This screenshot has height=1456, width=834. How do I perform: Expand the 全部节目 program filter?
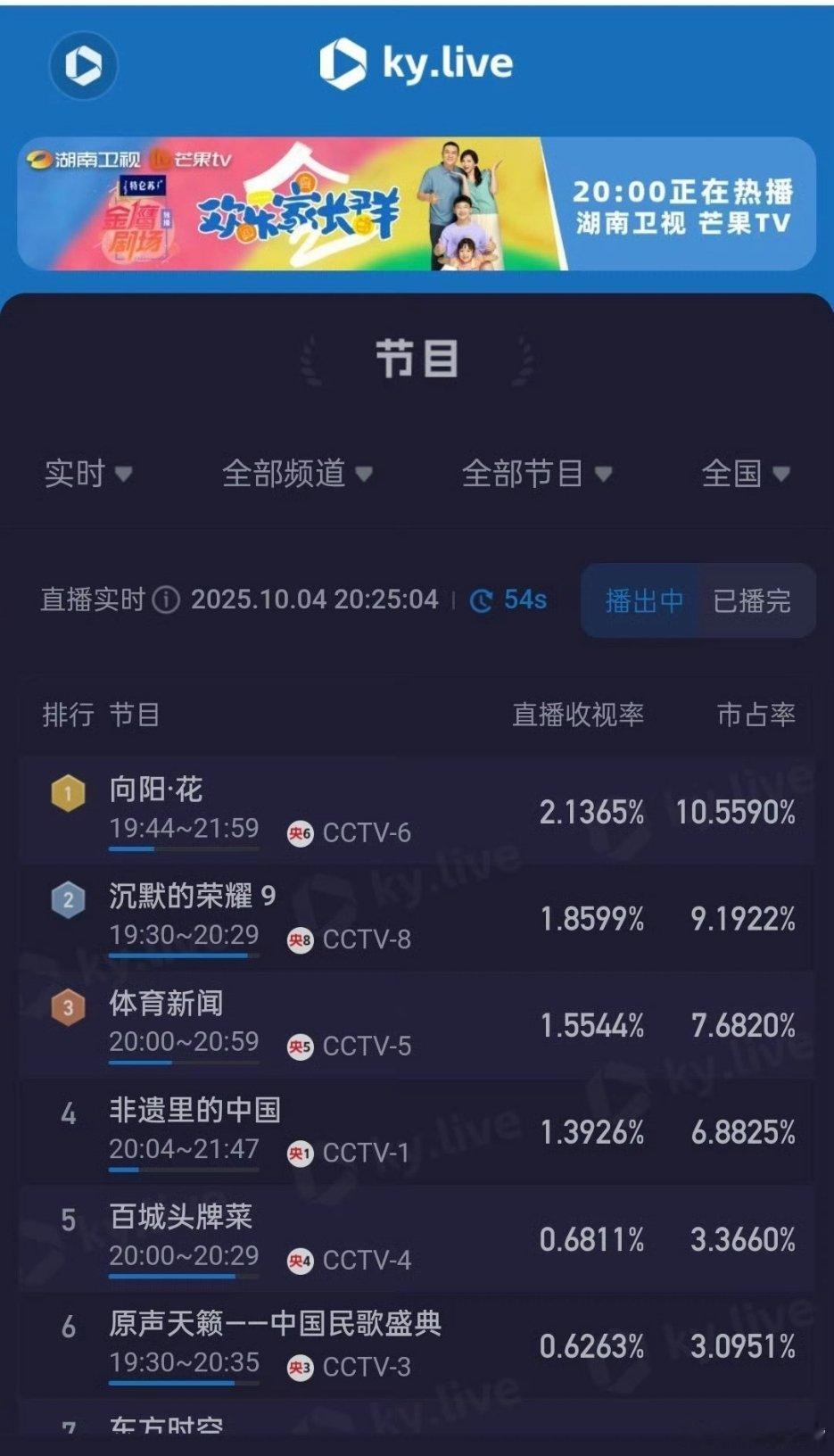536,473
